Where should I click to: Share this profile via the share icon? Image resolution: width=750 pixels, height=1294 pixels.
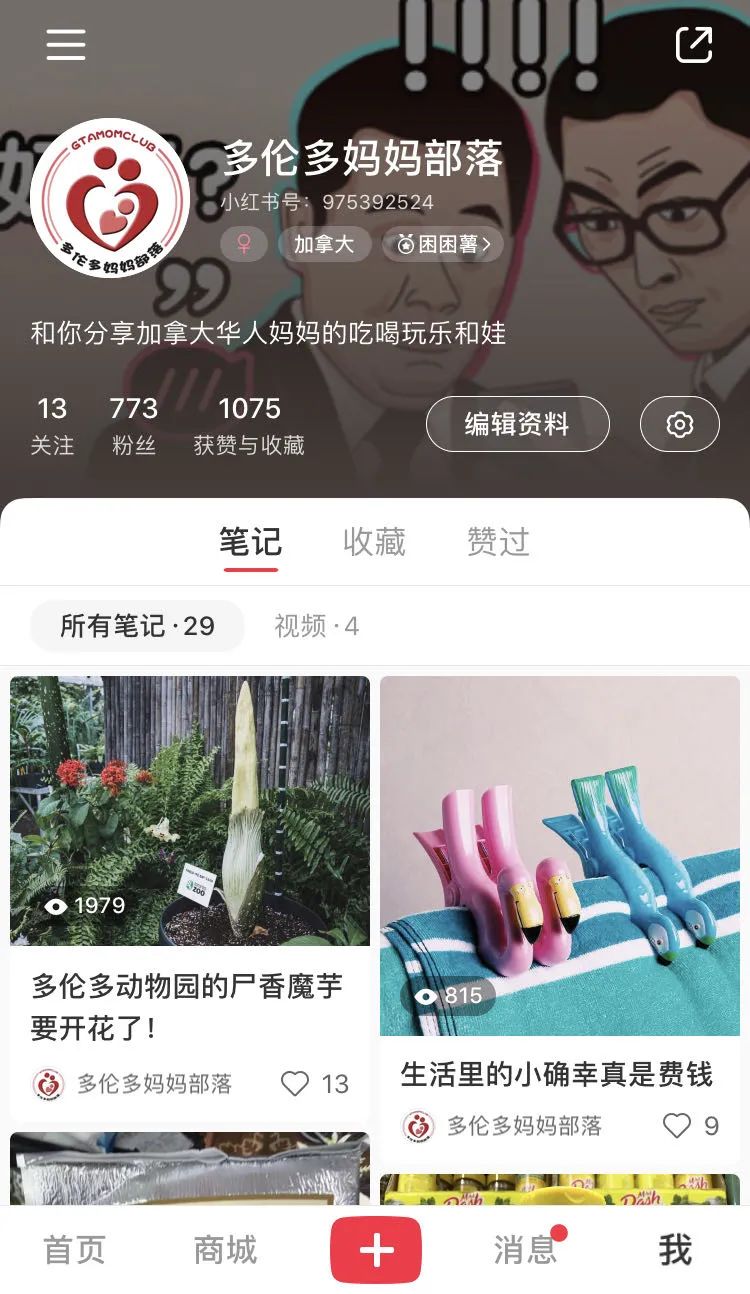coord(693,45)
